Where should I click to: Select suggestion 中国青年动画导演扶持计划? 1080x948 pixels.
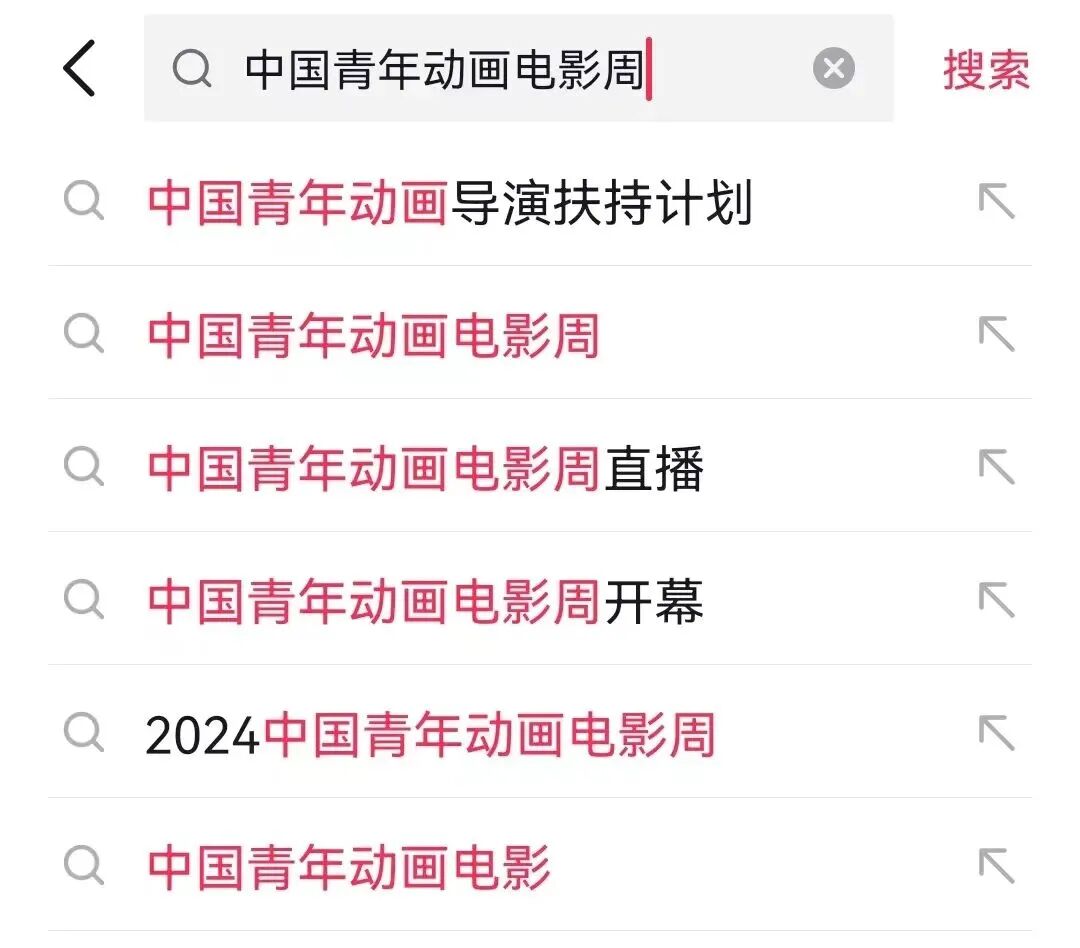coord(449,203)
